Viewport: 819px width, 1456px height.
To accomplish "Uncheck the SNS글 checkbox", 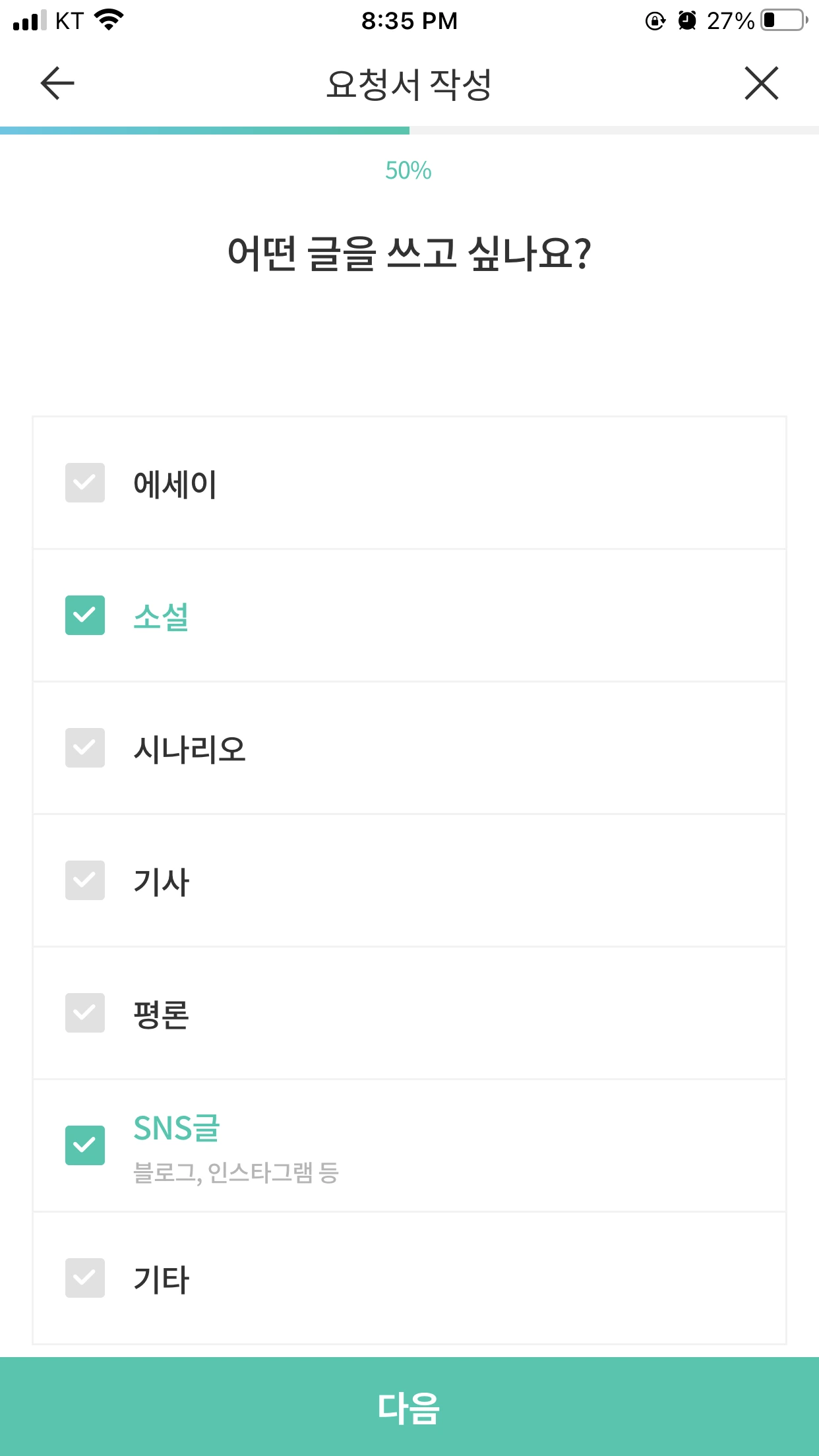I will 84,1145.
